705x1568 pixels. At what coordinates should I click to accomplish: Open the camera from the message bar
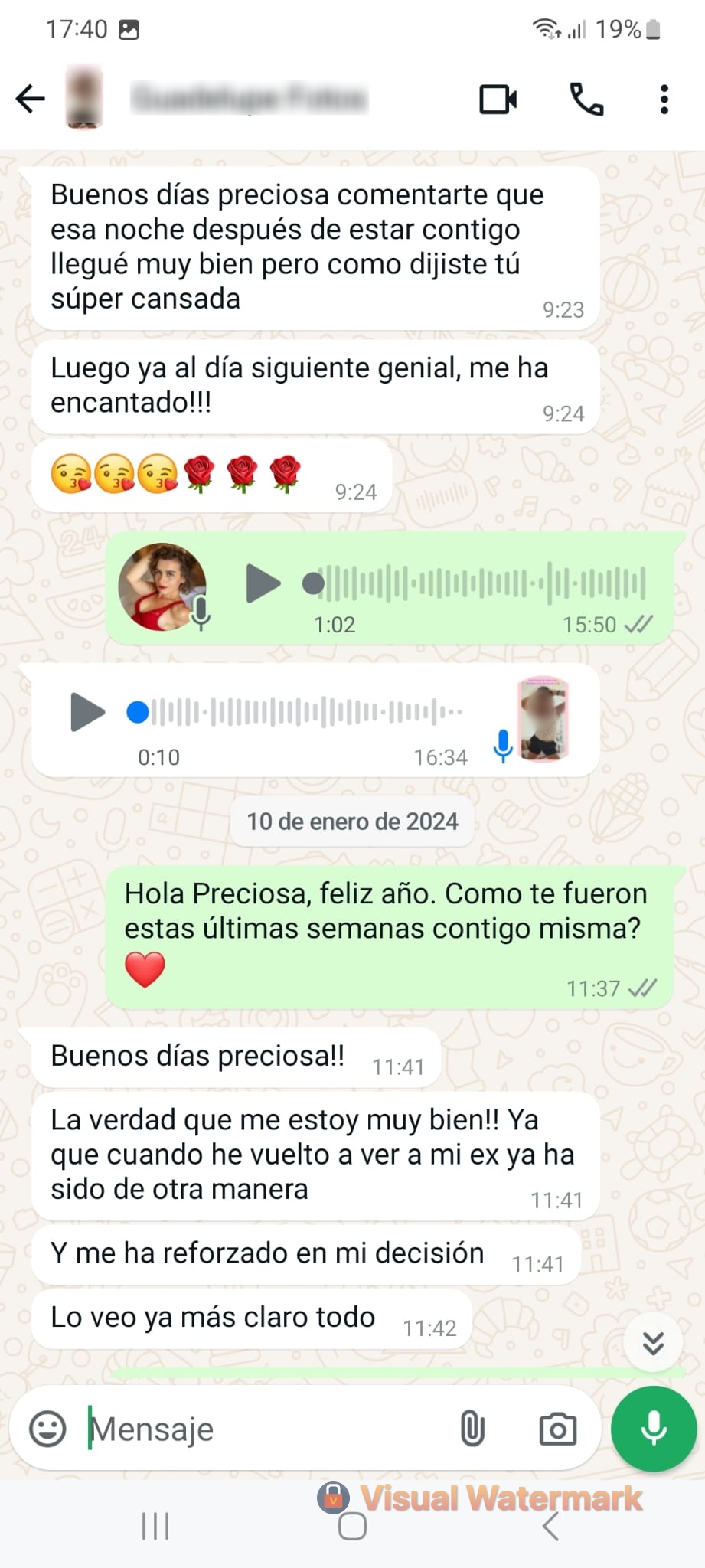pos(558,1429)
